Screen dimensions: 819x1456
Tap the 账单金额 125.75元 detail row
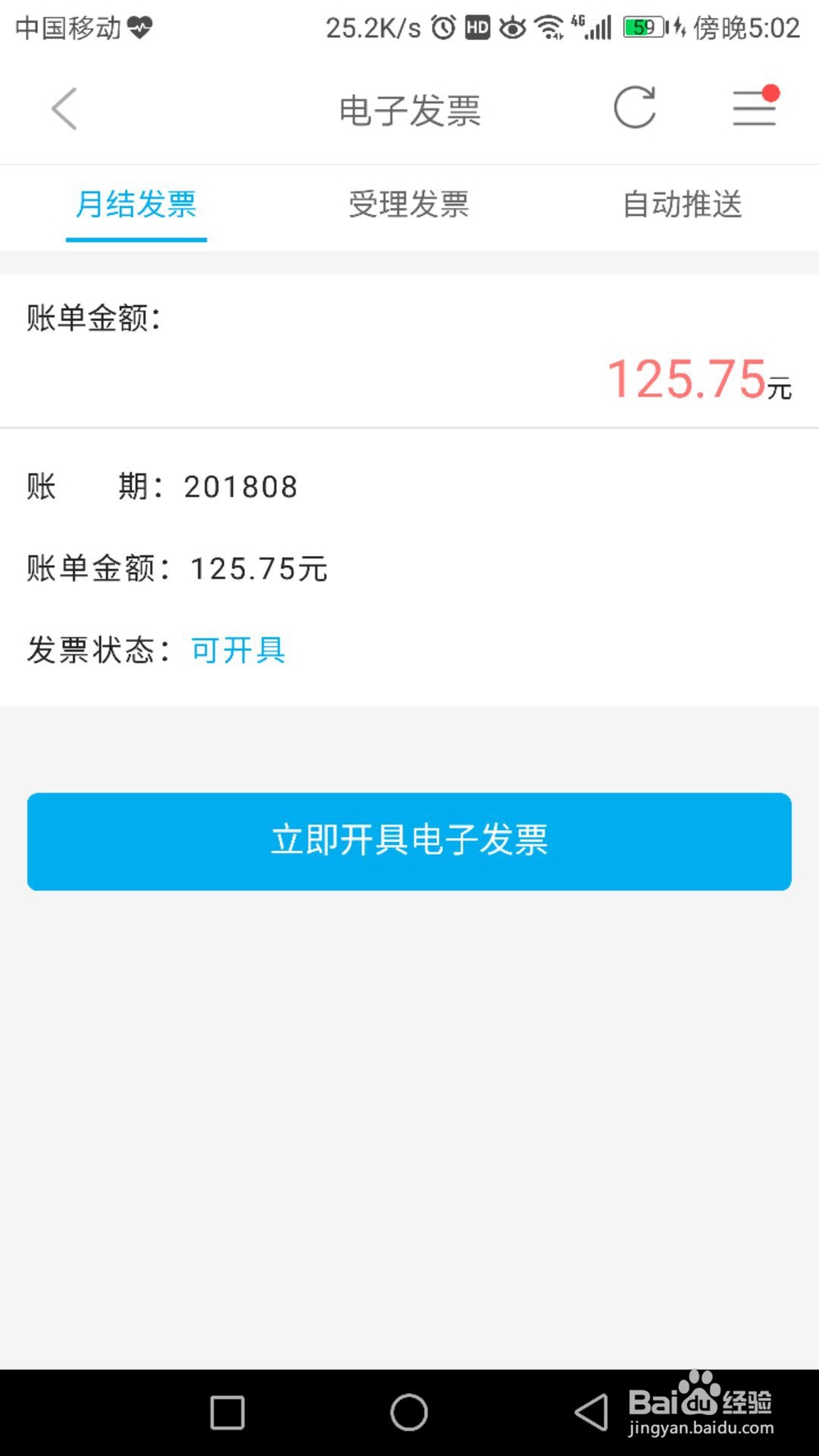coord(259,567)
